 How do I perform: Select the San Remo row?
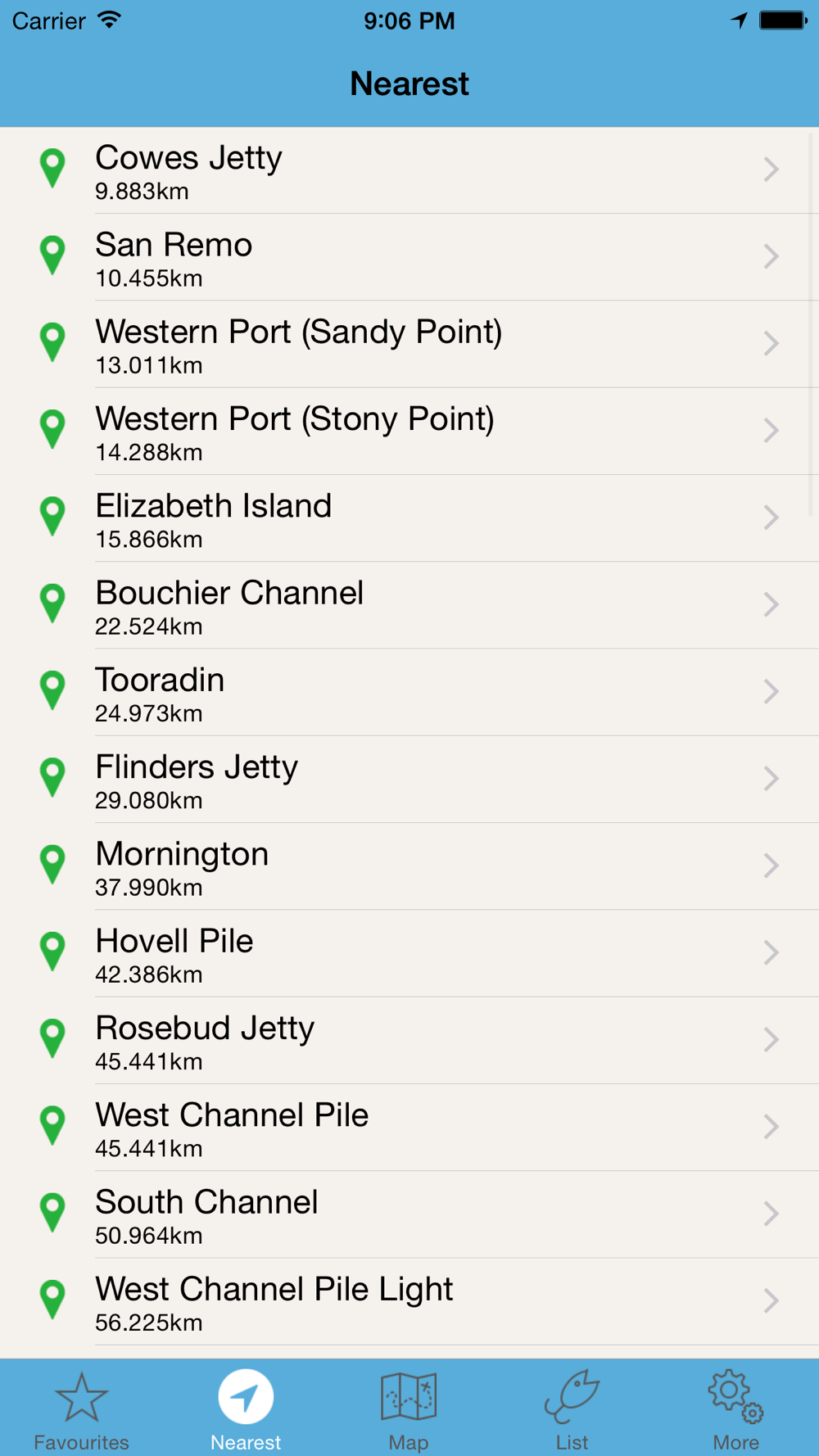pyautogui.click(x=409, y=257)
